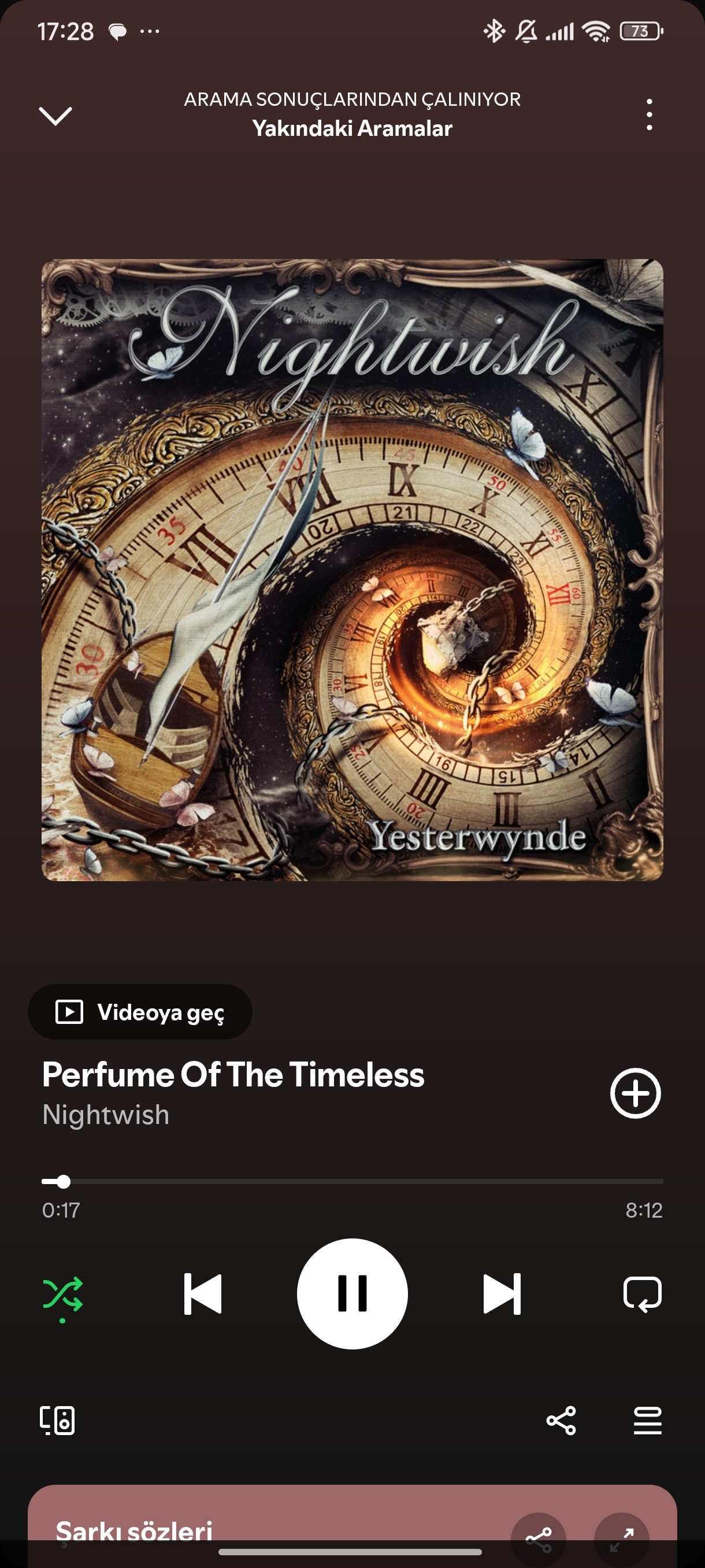Tap the Videoya geç button
This screenshot has height=1568, width=705.
pyautogui.click(x=140, y=1012)
